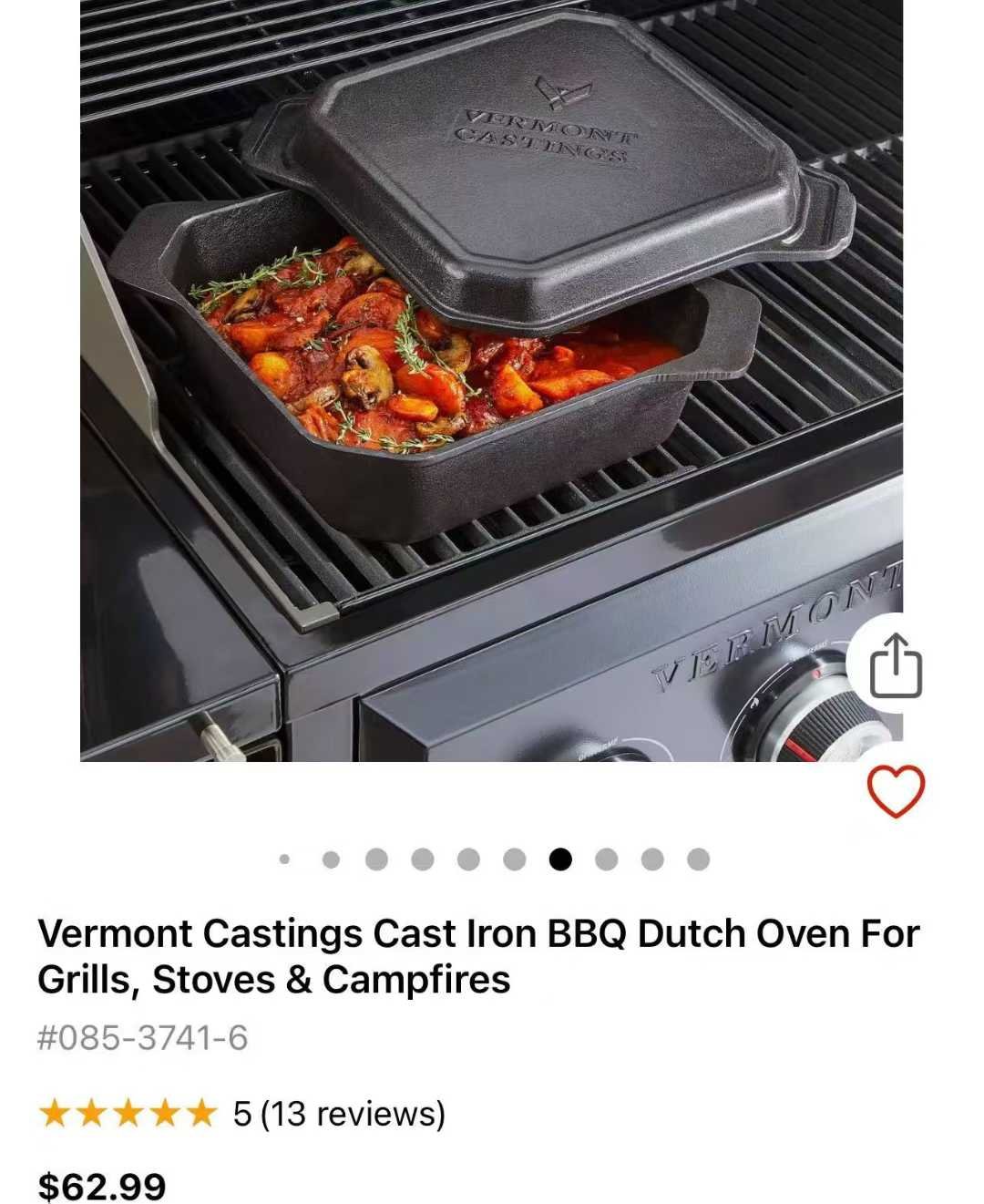The image size is (984, 1204).
Task: Open the Dutch oven product photo
Action: tap(492, 365)
